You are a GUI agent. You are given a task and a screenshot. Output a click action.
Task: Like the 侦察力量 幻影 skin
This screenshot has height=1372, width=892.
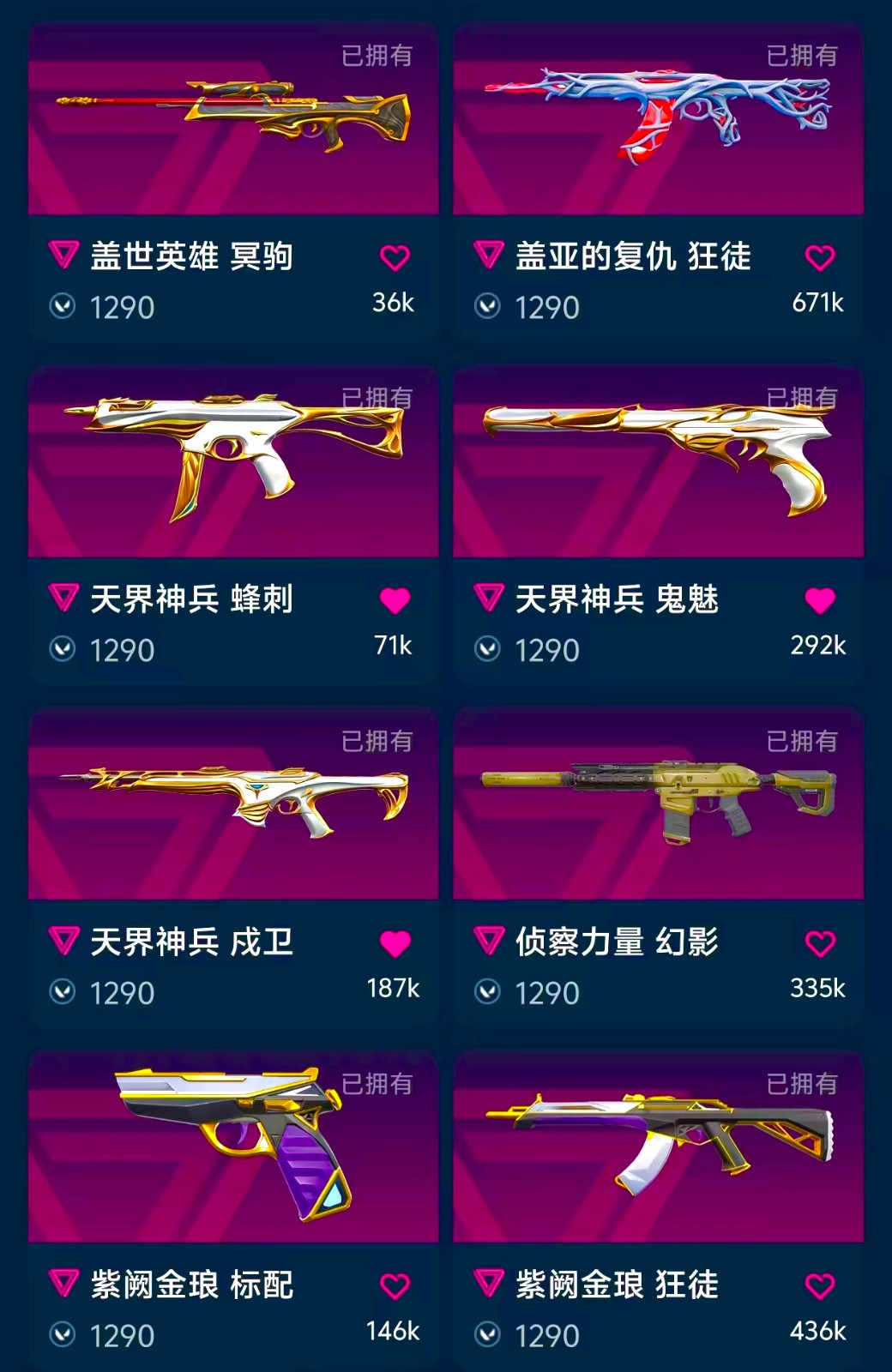click(x=820, y=944)
